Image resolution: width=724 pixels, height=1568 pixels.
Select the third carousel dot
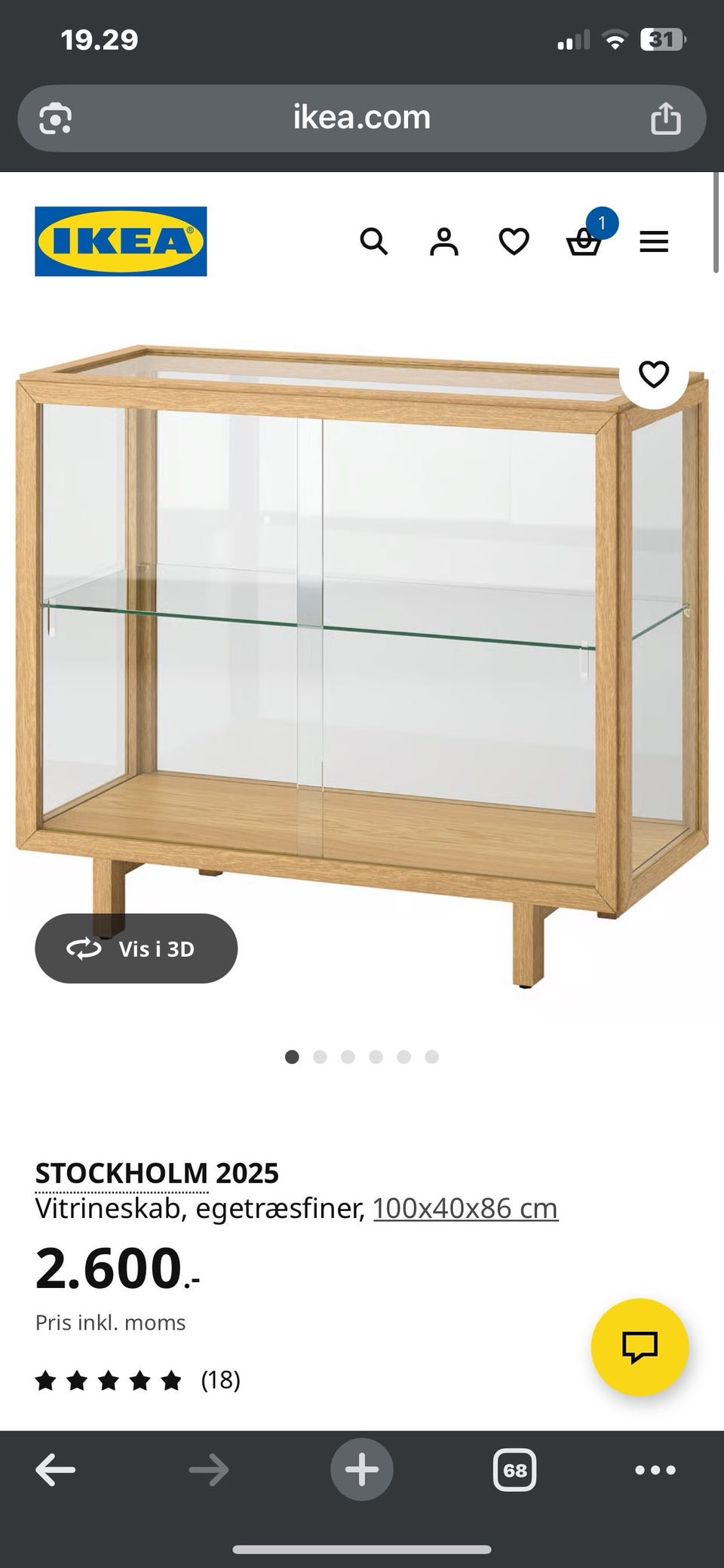(x=347, y=1057)
